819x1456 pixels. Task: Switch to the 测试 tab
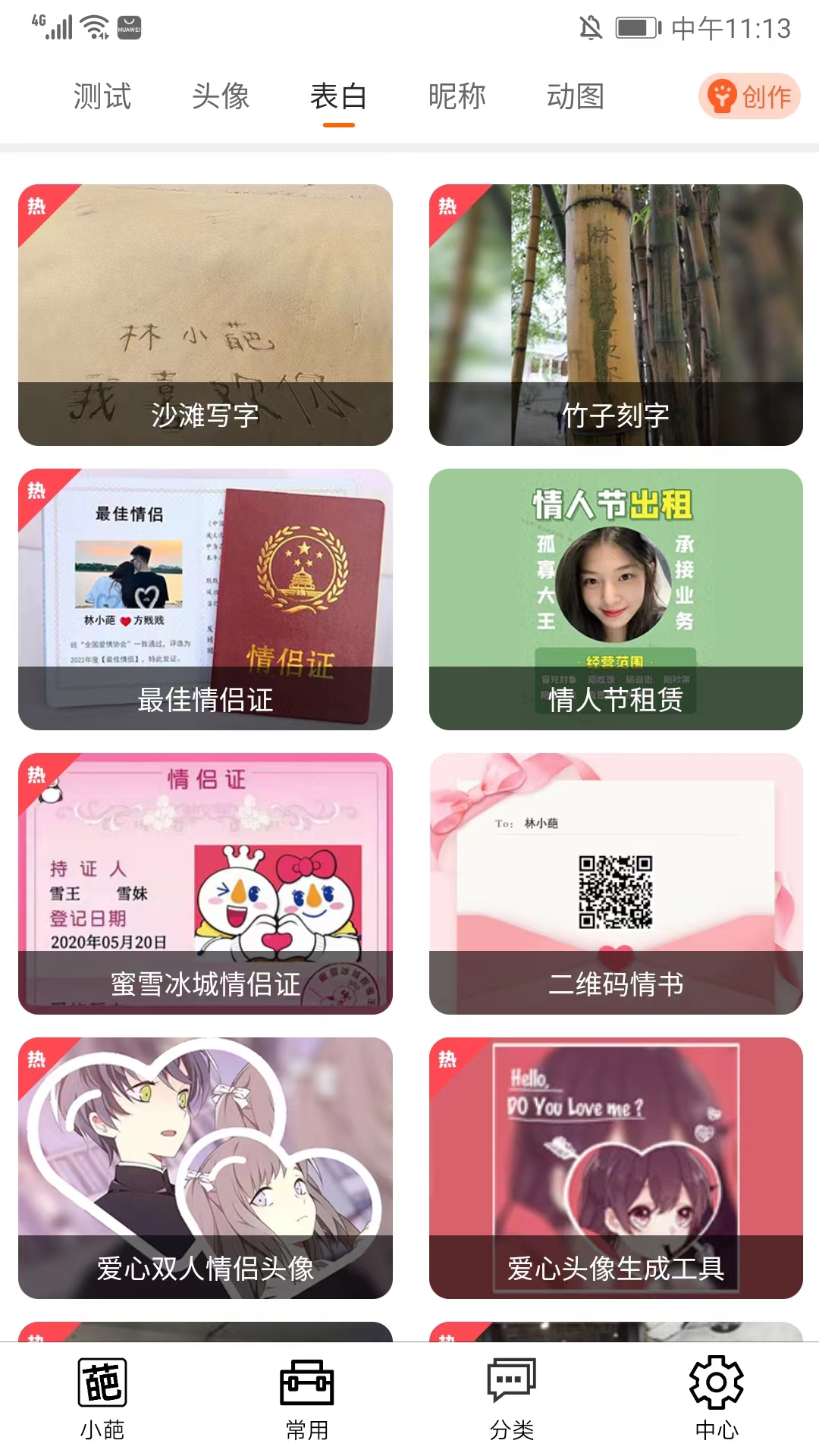102,96
